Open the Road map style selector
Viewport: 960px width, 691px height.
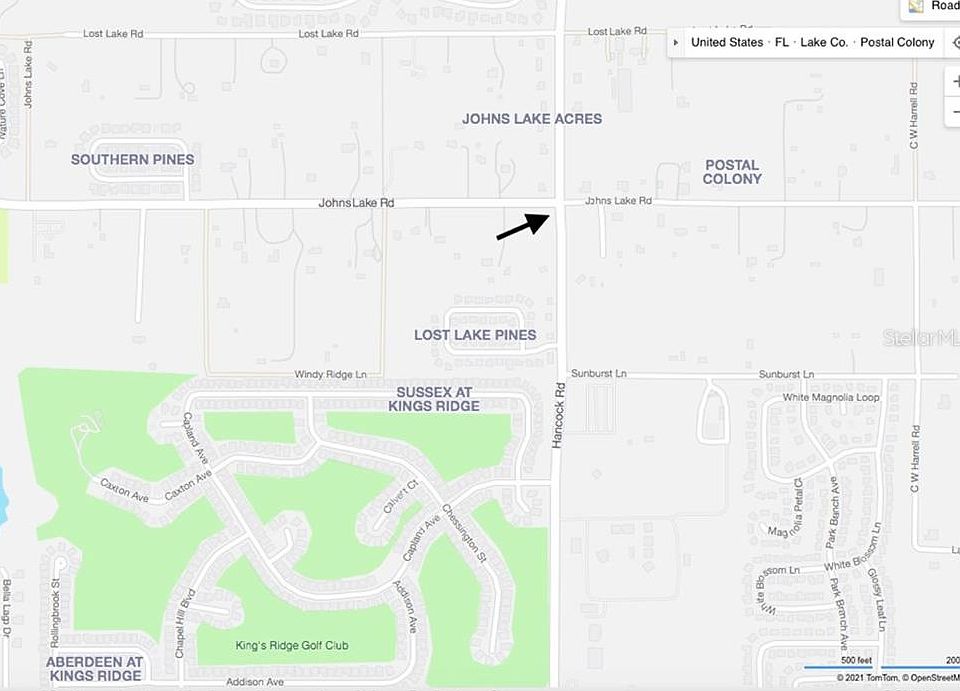932,6
